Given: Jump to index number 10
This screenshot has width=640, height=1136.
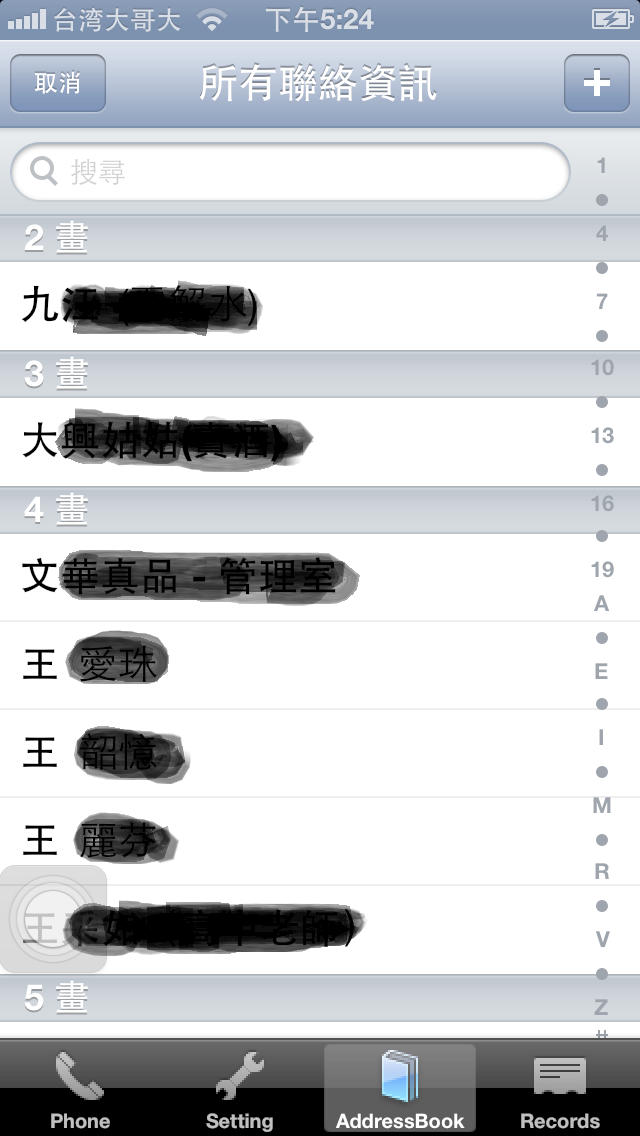Looking at the screenshot, I should [602, 368].
